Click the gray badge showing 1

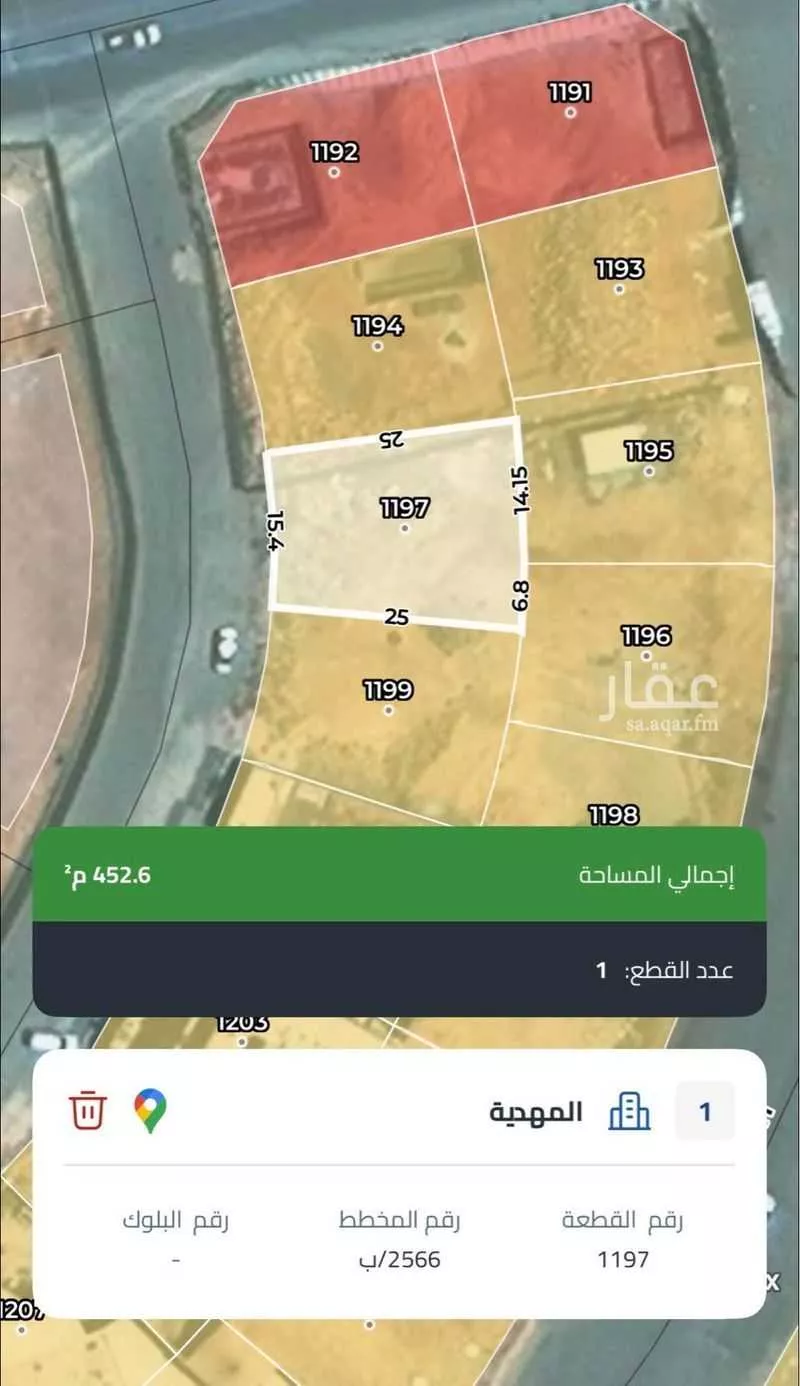click(x=705, y=1110)
